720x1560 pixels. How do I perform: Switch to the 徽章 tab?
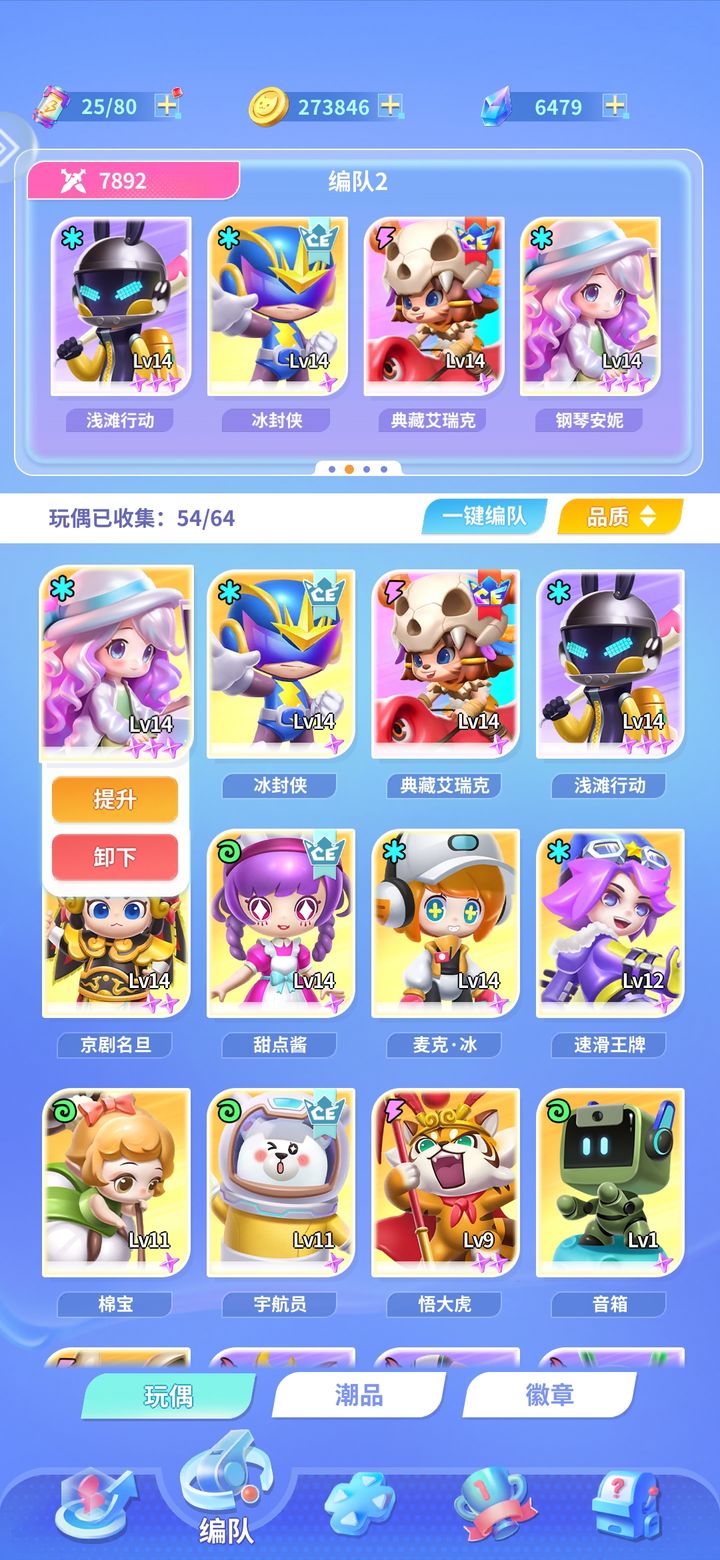click(549, 1395)
